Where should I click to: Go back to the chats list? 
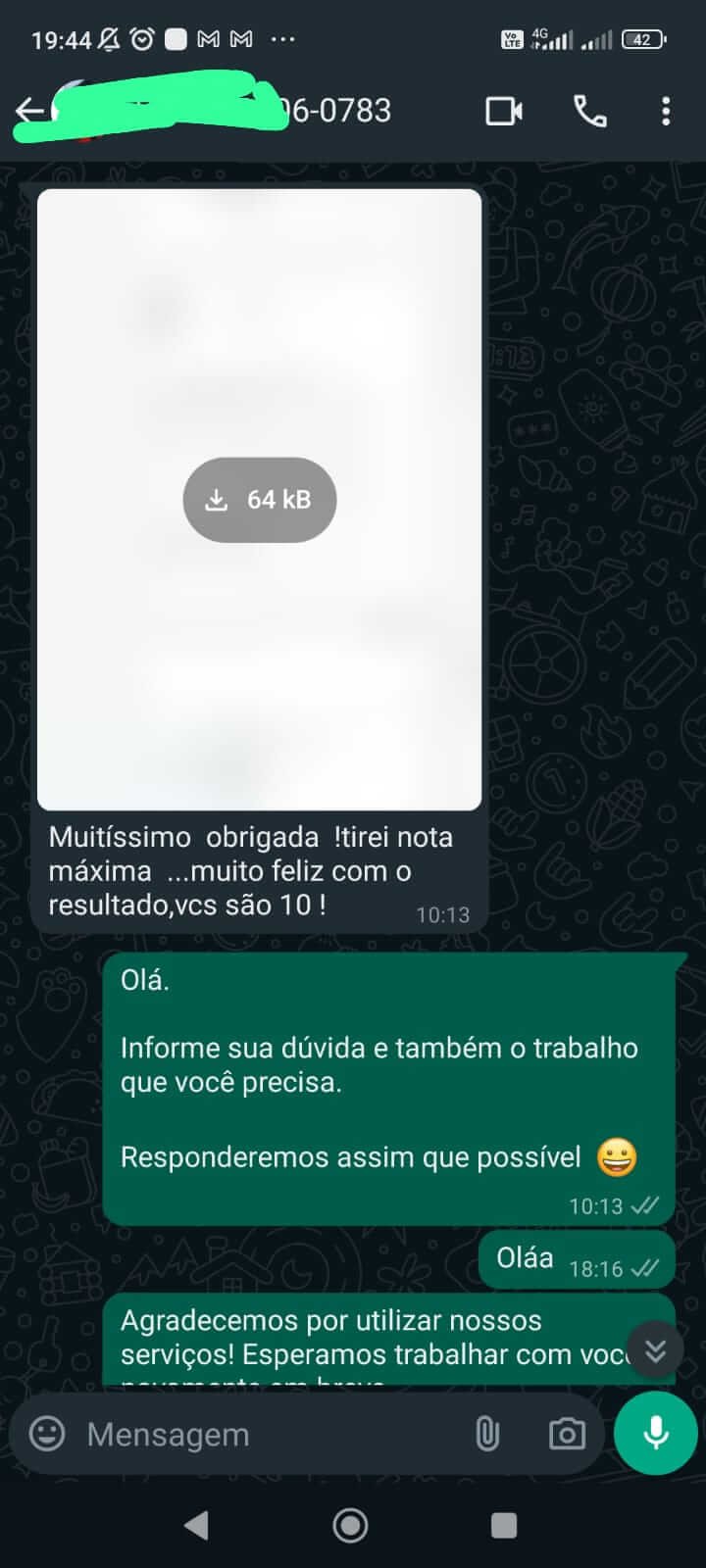[29, 111]
